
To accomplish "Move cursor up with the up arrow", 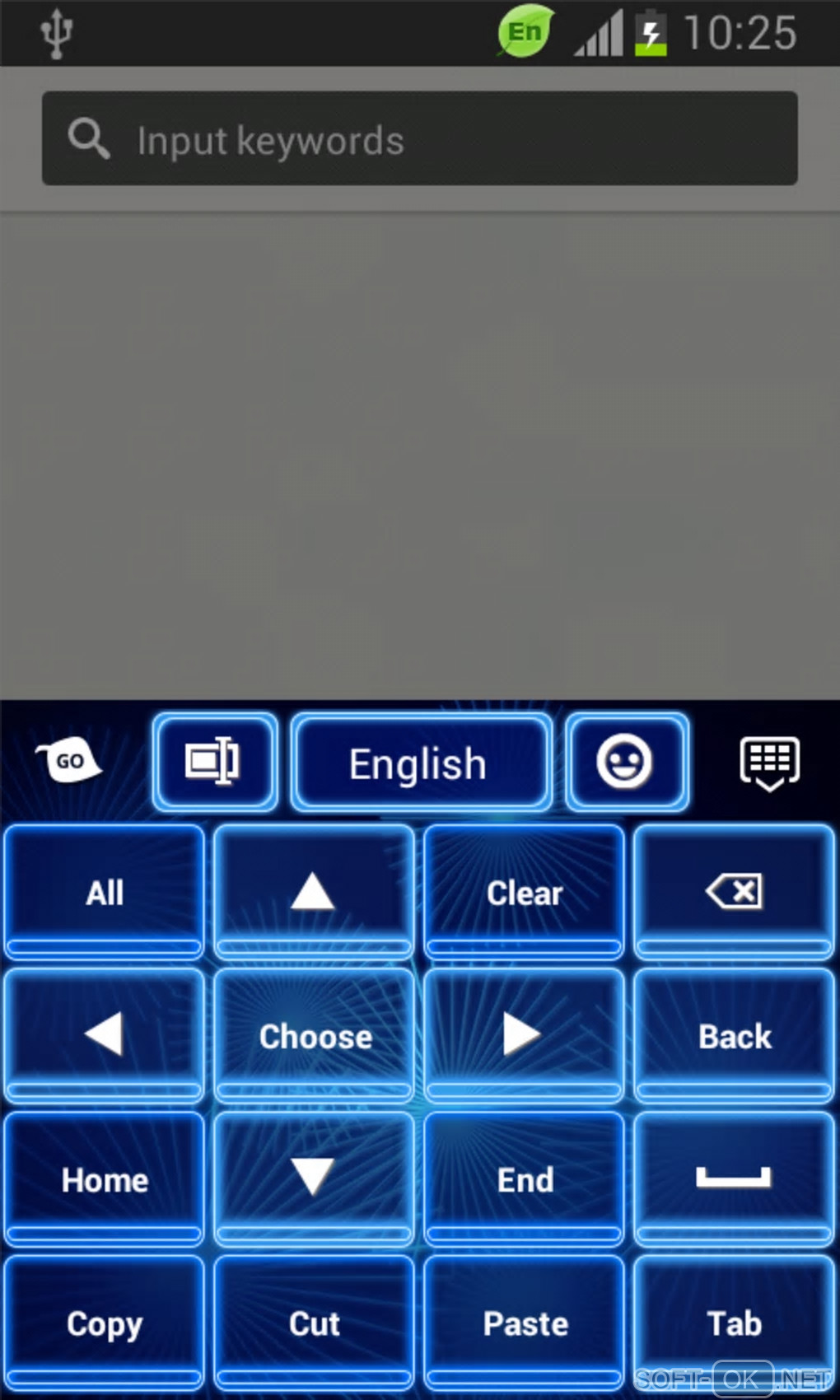I will [313, 893].
